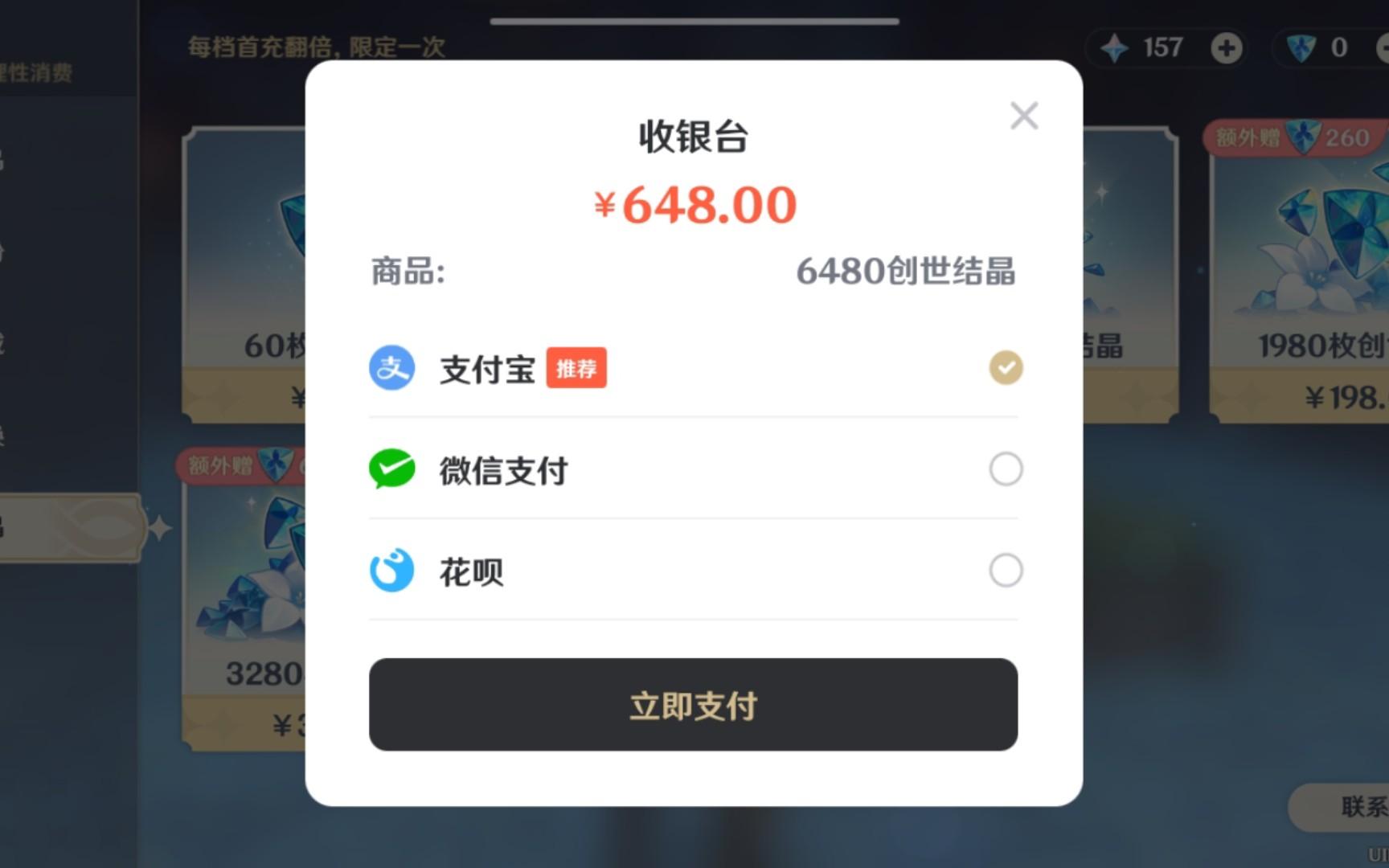
Task: Select 支付宝 as payment method
Action: point(1005,368)
